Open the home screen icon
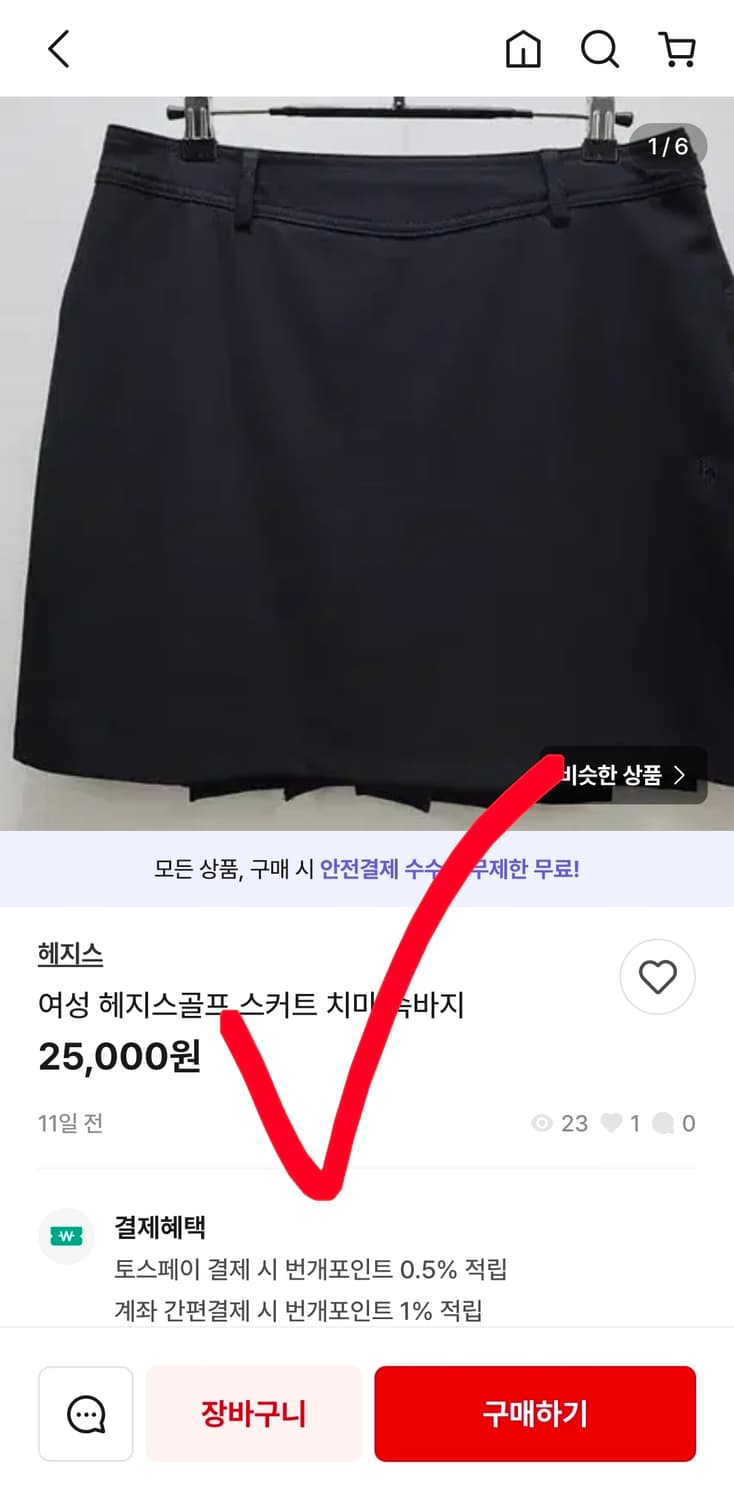Image resolution: width=734 pixels, height=1500 pixels. (524, 48)
